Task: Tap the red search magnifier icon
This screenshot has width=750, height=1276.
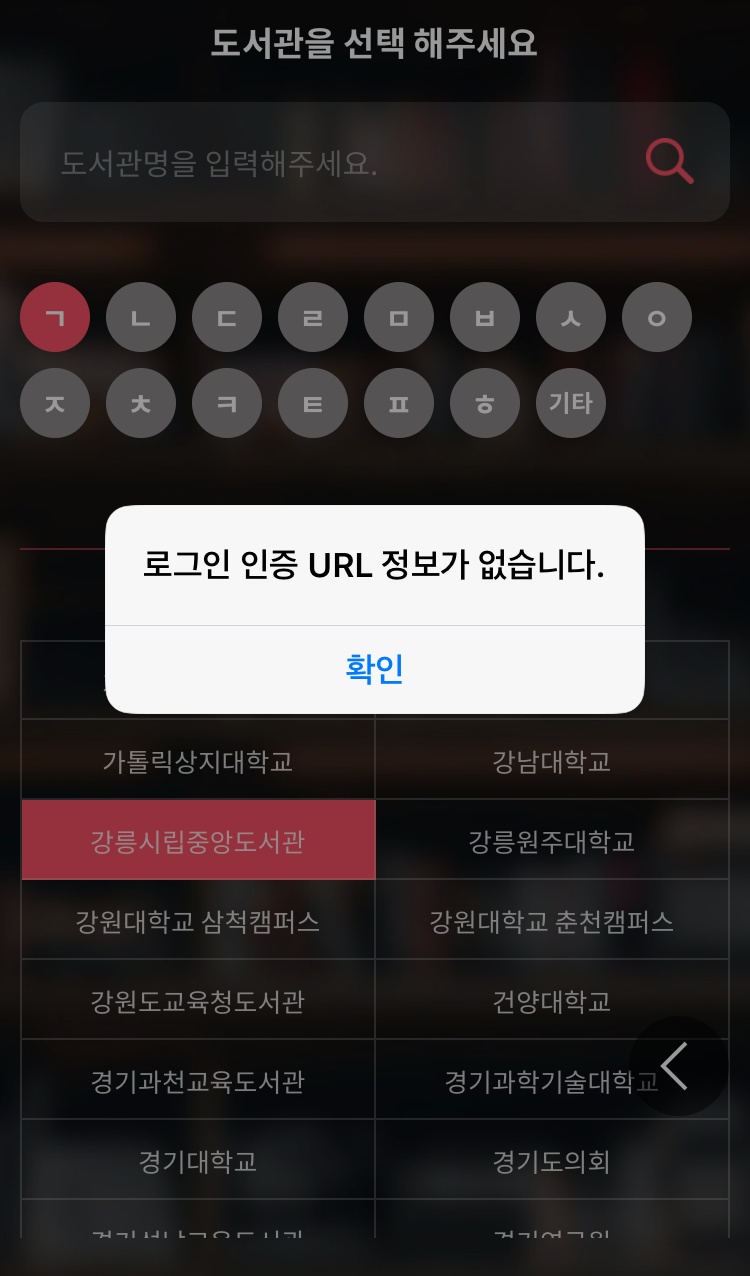Action: 669,161
